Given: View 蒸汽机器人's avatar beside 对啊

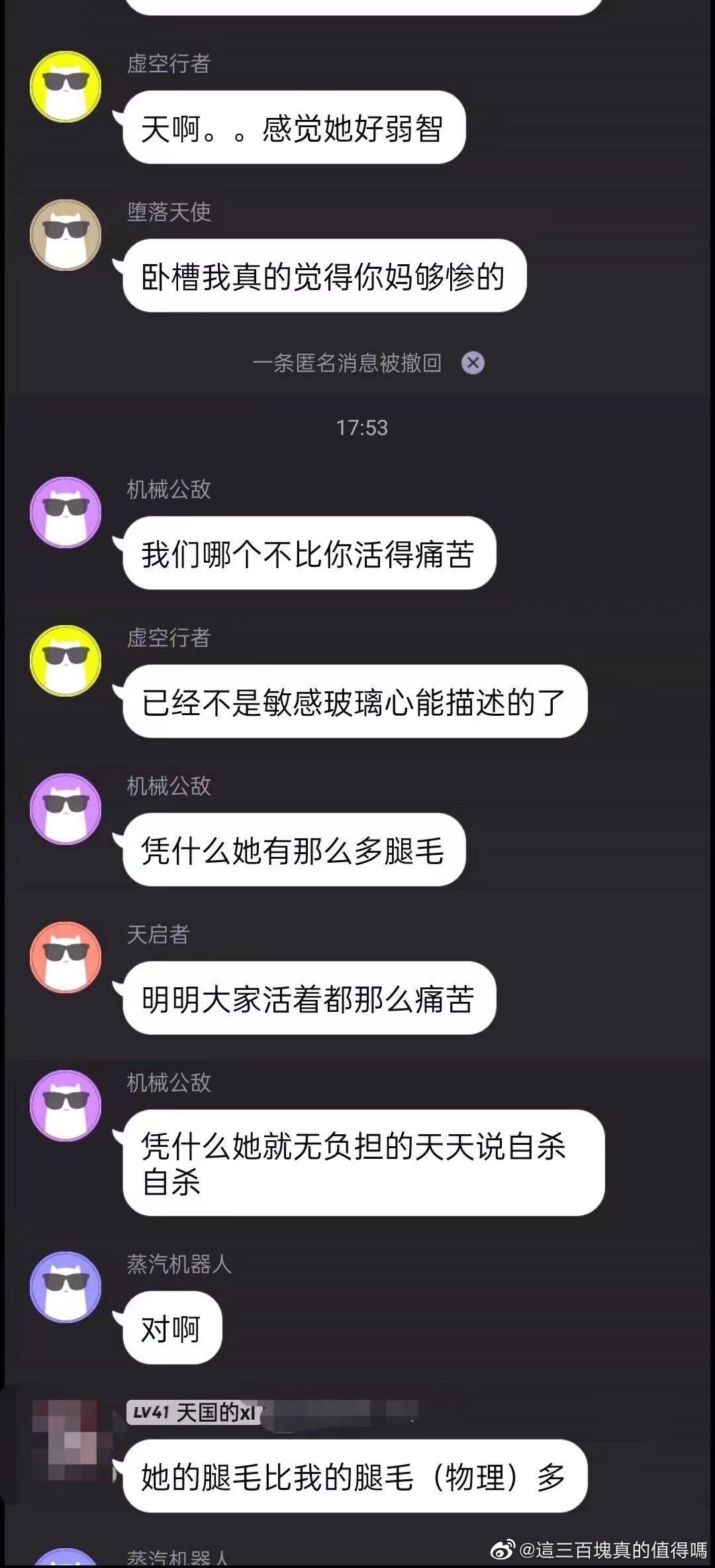Looking at the screenshot, I should (66, 1287).
